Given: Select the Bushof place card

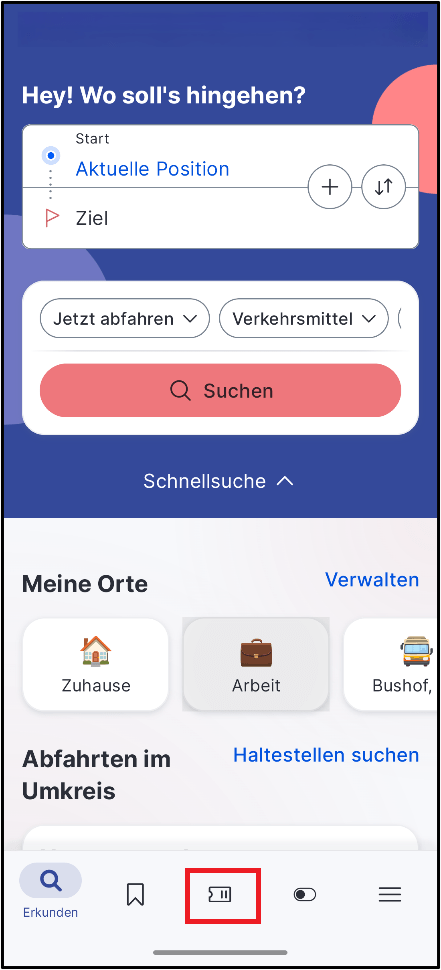Looking at the screenshot, I should click(391, 664).
